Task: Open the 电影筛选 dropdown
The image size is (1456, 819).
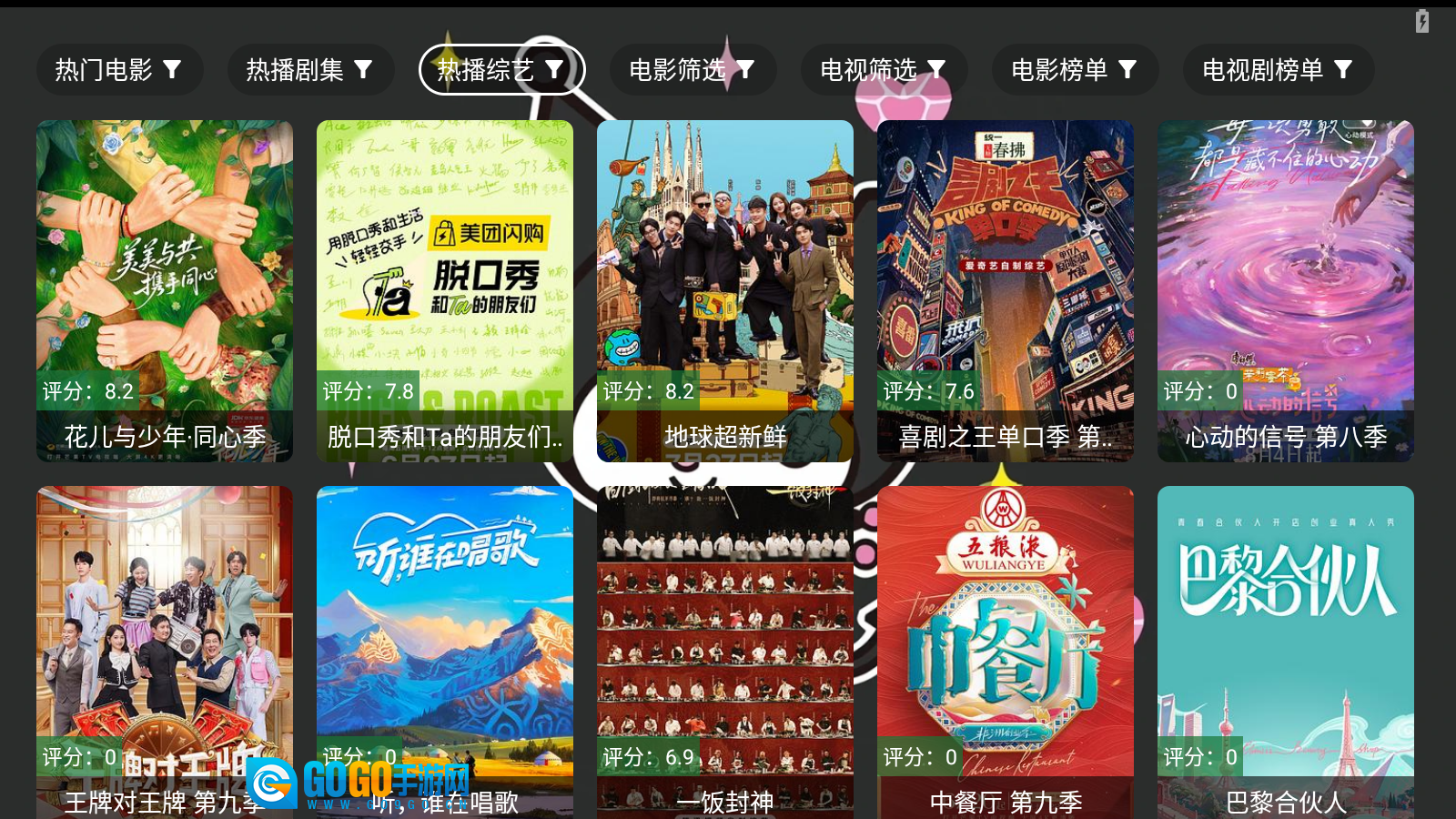Action: pos(693,70)
